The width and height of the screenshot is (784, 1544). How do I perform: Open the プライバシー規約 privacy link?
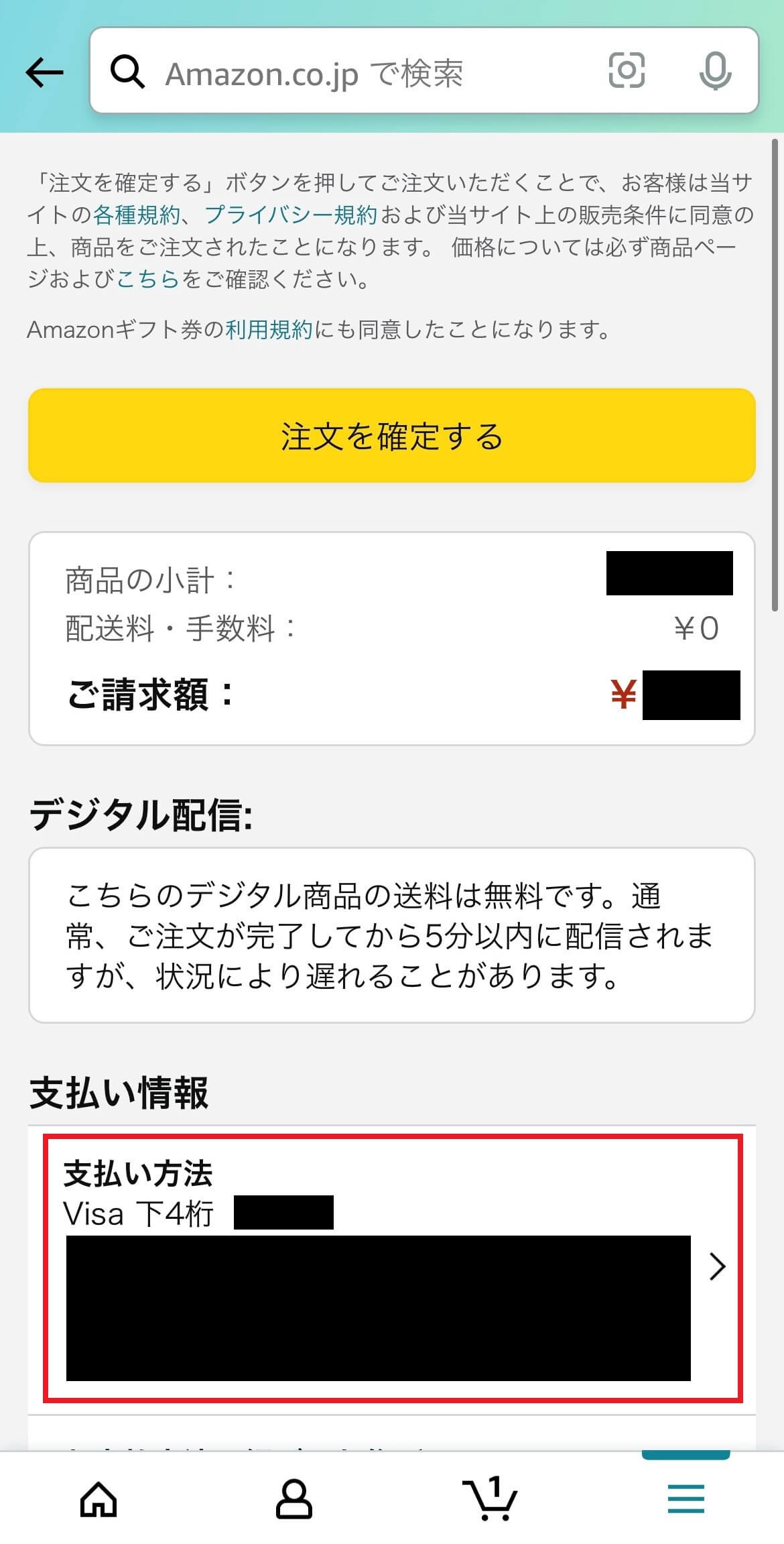coord(291,215)
